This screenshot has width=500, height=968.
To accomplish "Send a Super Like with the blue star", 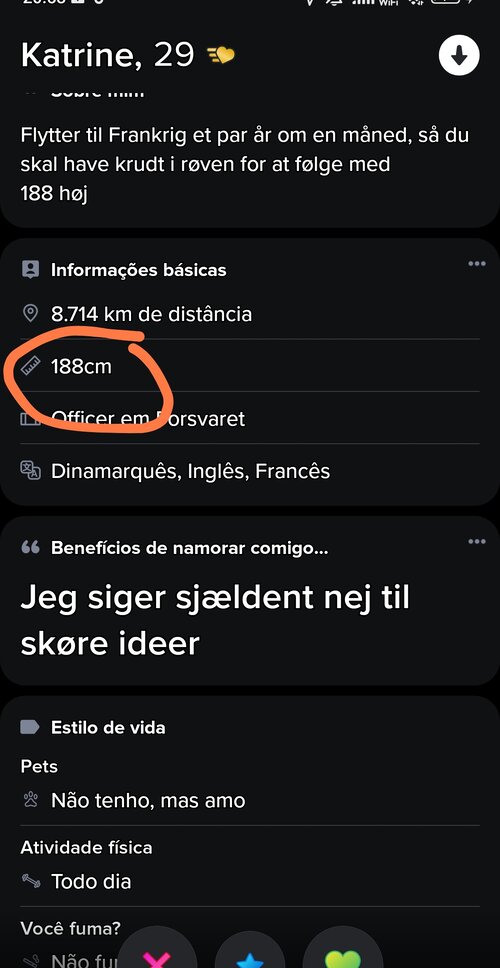I will [250, 951].
